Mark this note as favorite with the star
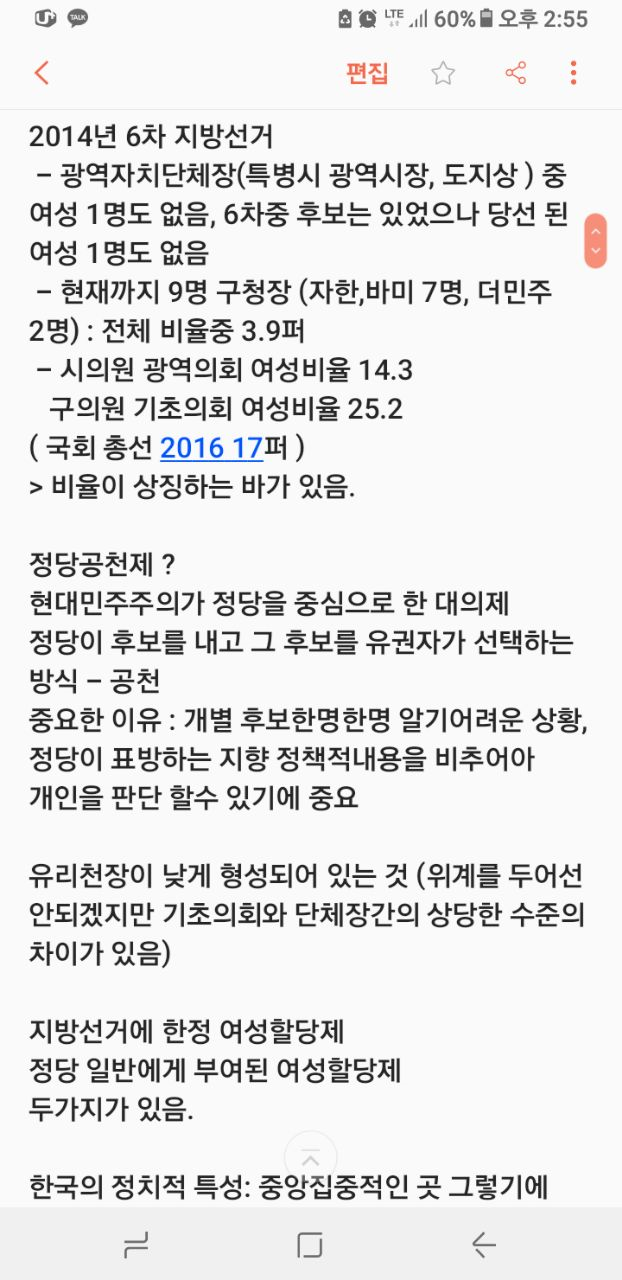This screenshot has width=622, height=1280. click(x=443, y=73)
